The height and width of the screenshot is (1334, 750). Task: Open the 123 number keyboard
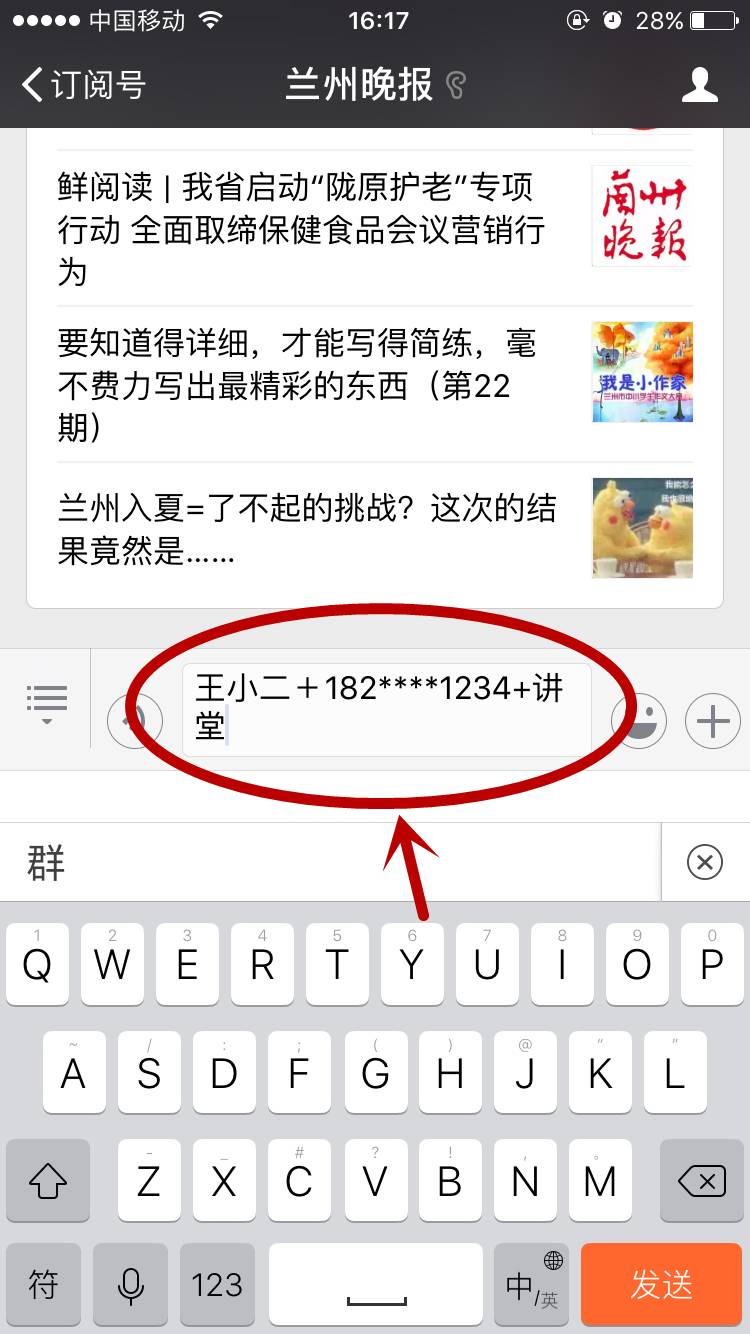tap(217, 1285)
